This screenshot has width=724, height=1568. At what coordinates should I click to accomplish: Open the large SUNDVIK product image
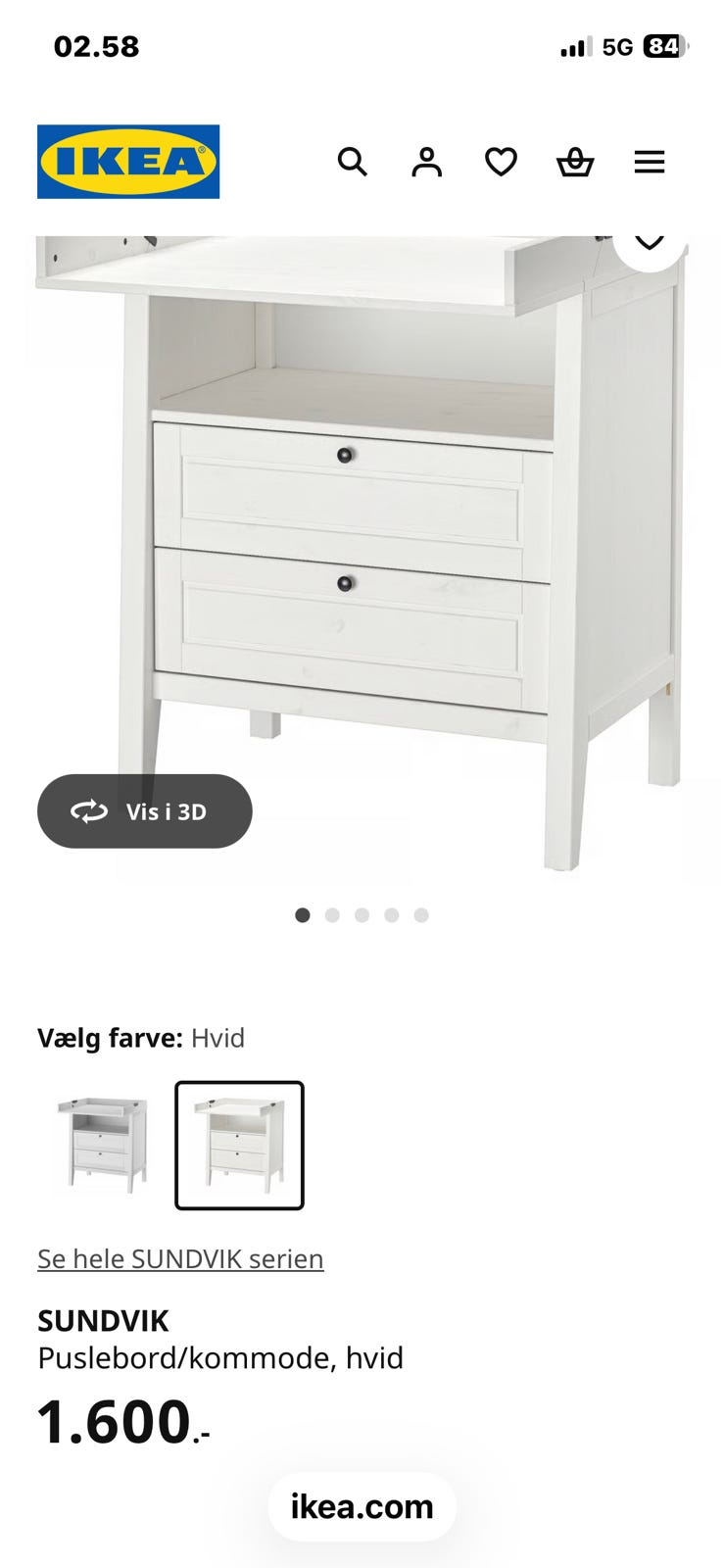(x=362, y=549)
